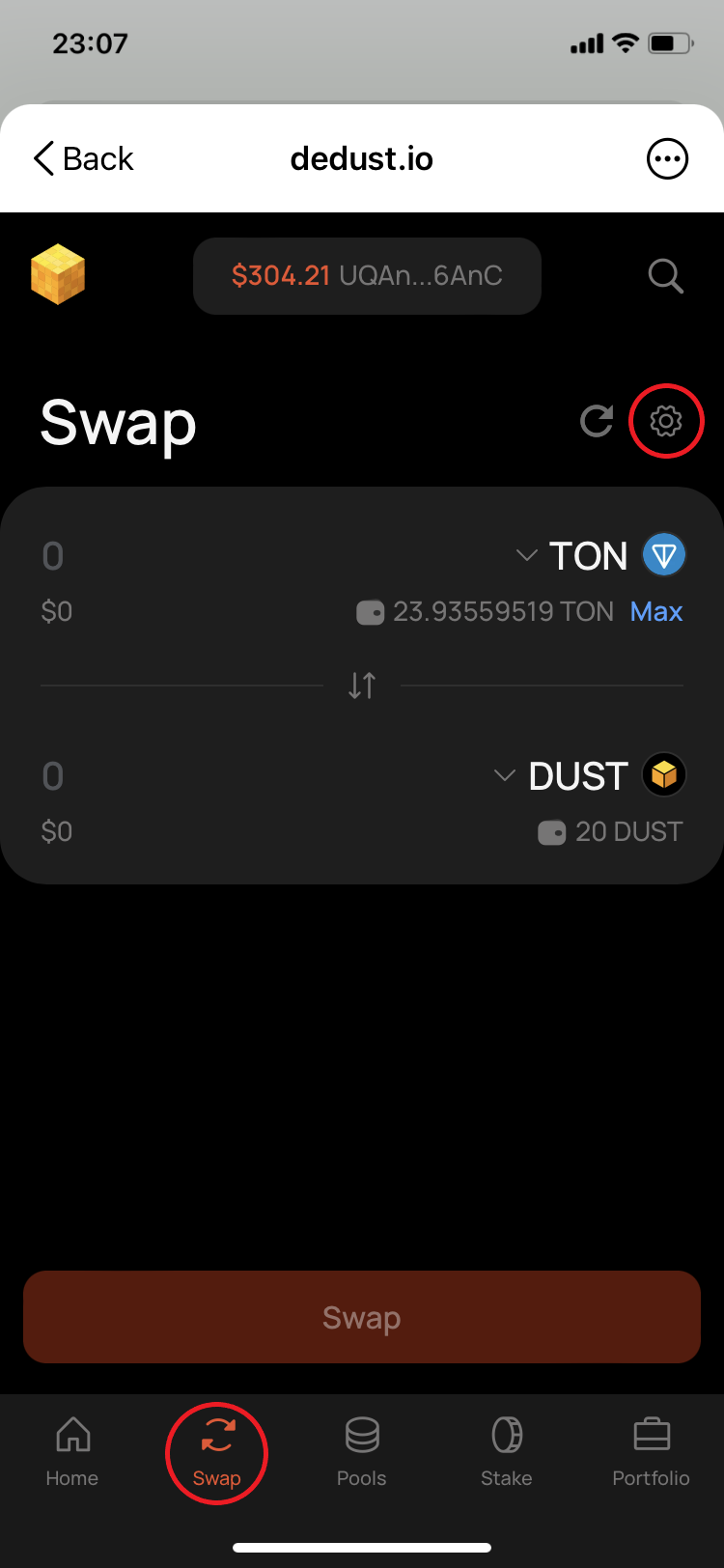Switch to the Home tab

pos(72,1451)
